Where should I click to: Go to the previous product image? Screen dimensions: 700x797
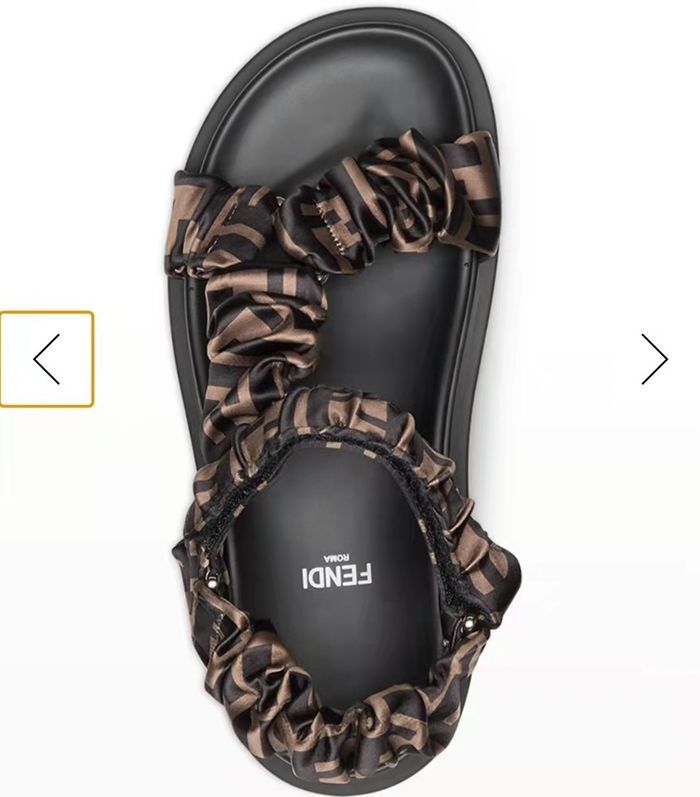coord(46,359)
